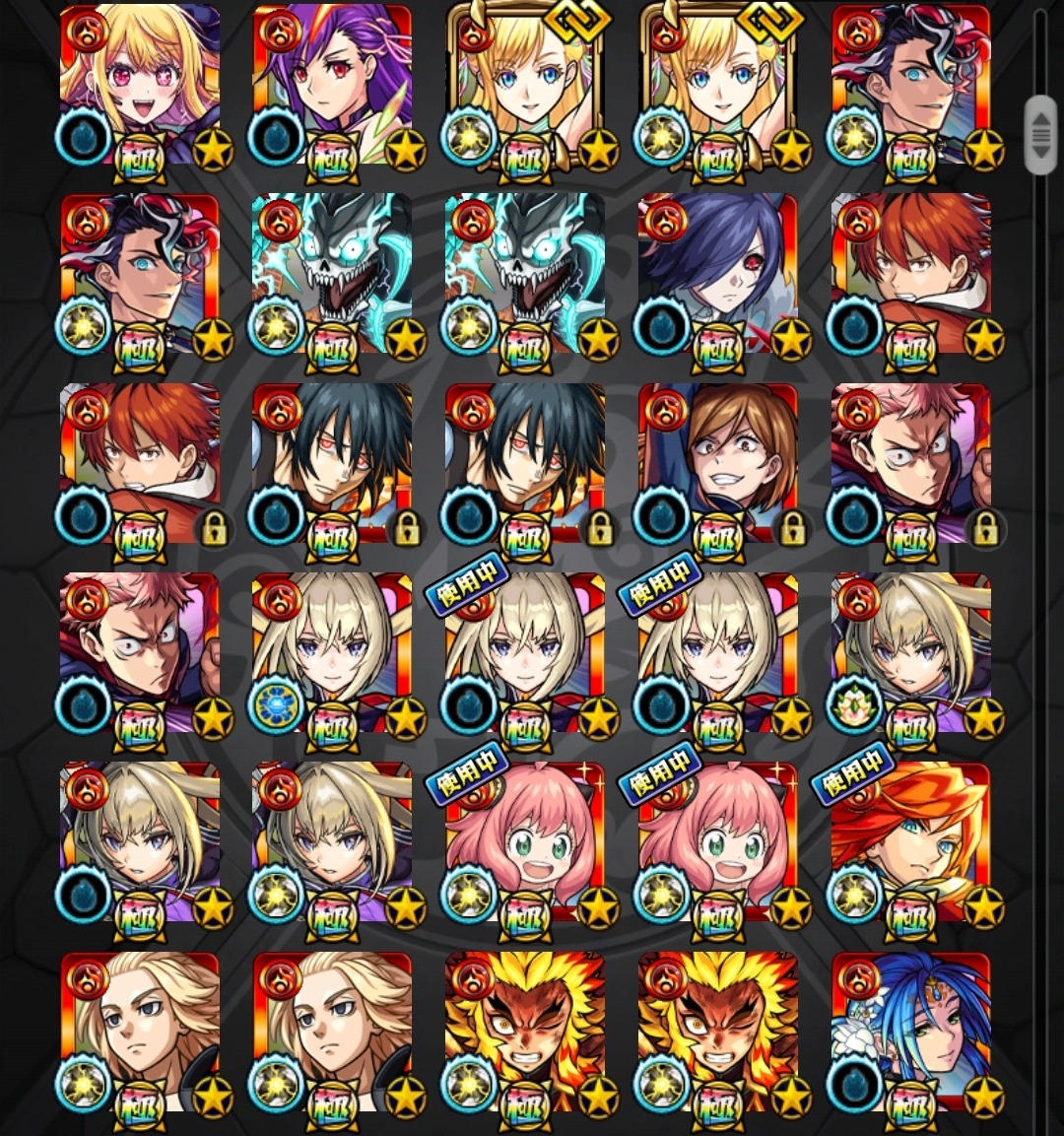The width and height of the screenshot is (1064, 1136).
Task: Choose the blue-haired girl with one red eye
Action: click(x=718, y=274)
